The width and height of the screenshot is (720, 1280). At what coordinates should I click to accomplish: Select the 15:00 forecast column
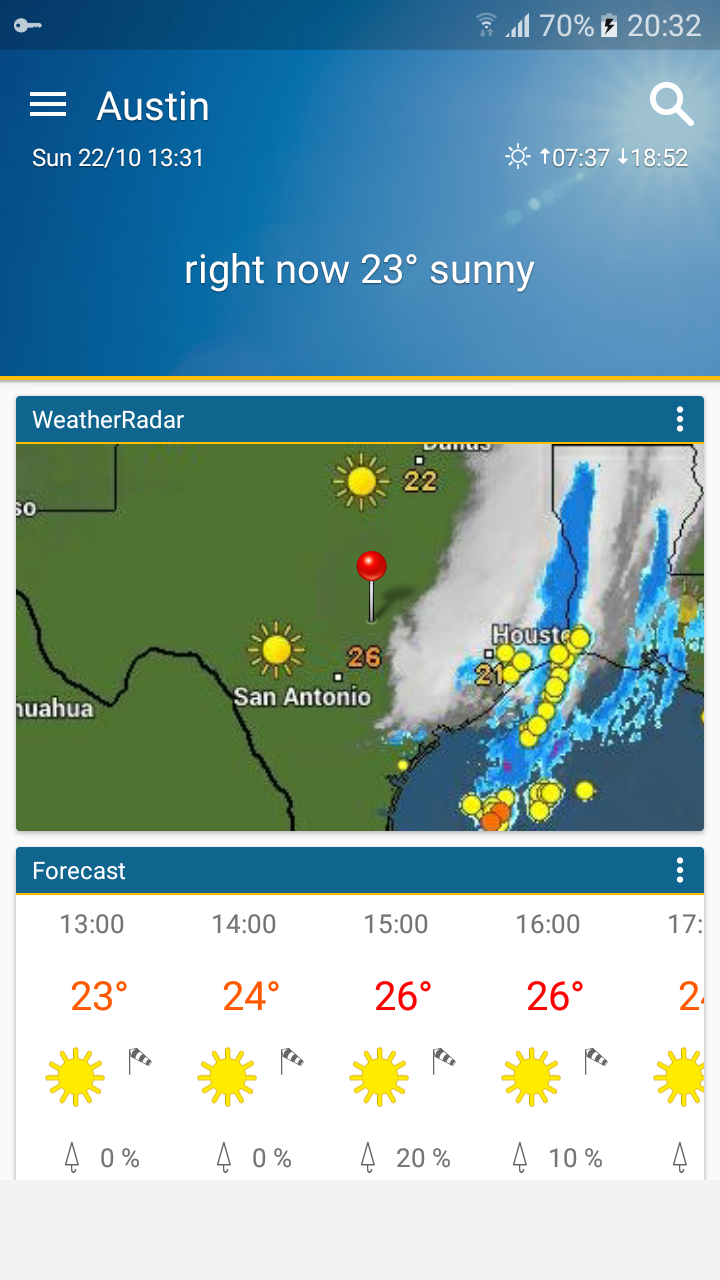tap(396, 1040)
